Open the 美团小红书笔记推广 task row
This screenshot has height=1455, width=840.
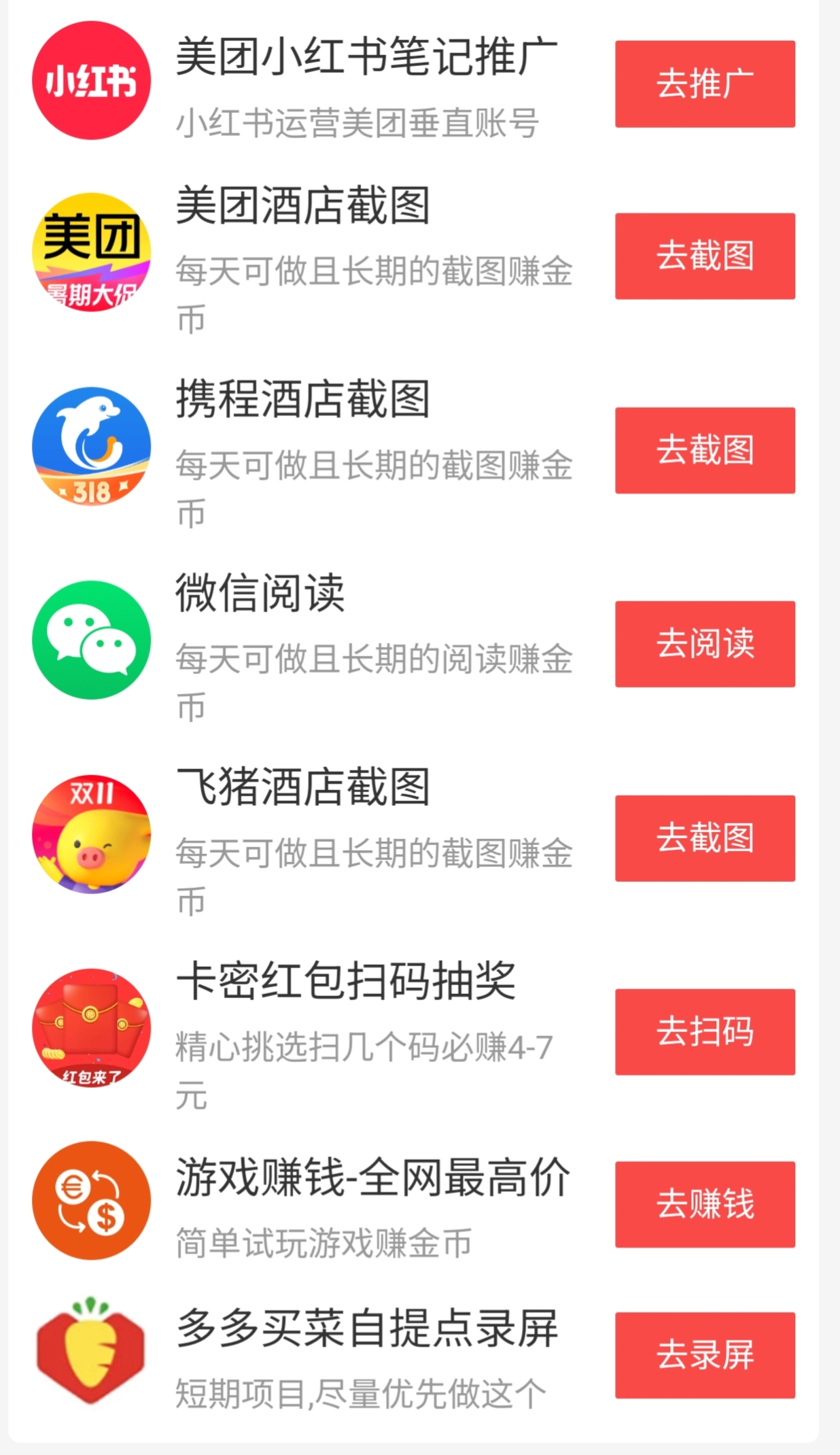tap(413, 84)
